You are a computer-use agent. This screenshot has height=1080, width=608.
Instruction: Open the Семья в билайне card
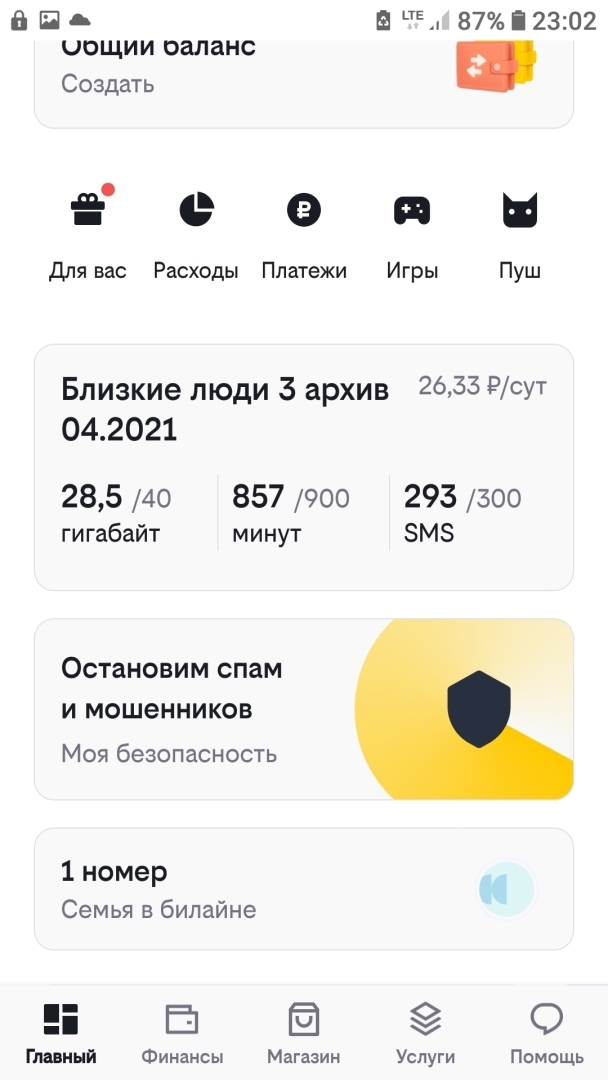(304, 888)
